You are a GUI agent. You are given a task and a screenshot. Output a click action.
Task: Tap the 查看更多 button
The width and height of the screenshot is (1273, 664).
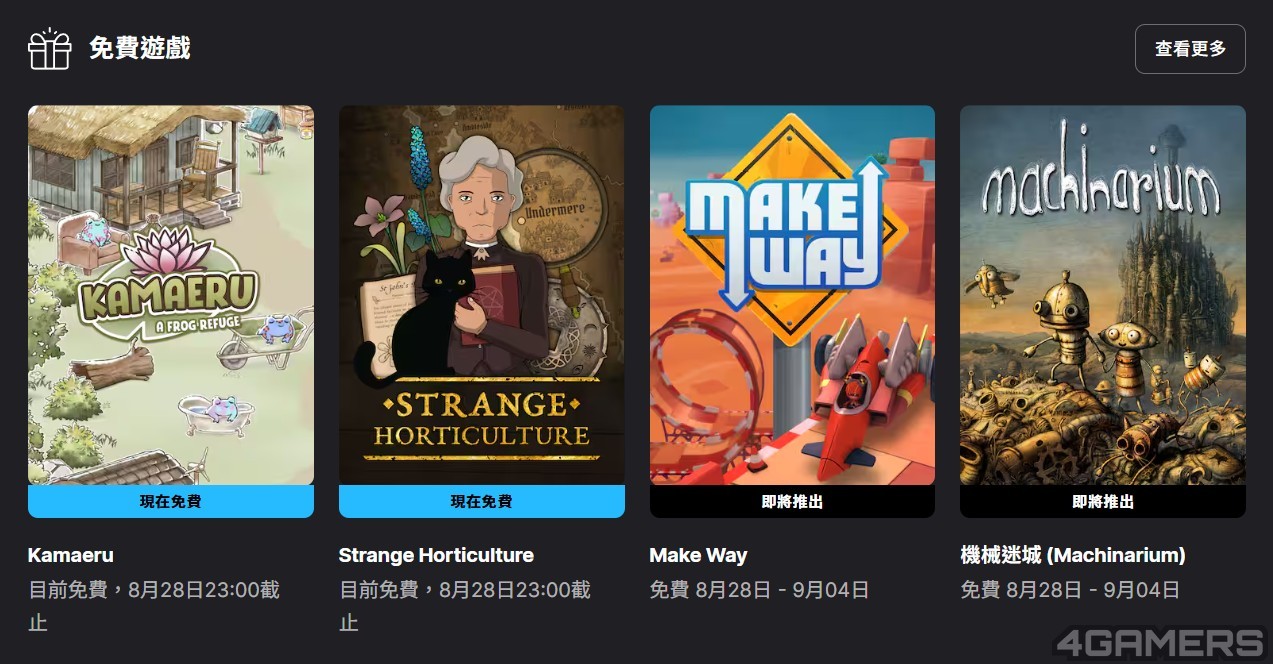pyautogui.click(x=1189, y=49)
